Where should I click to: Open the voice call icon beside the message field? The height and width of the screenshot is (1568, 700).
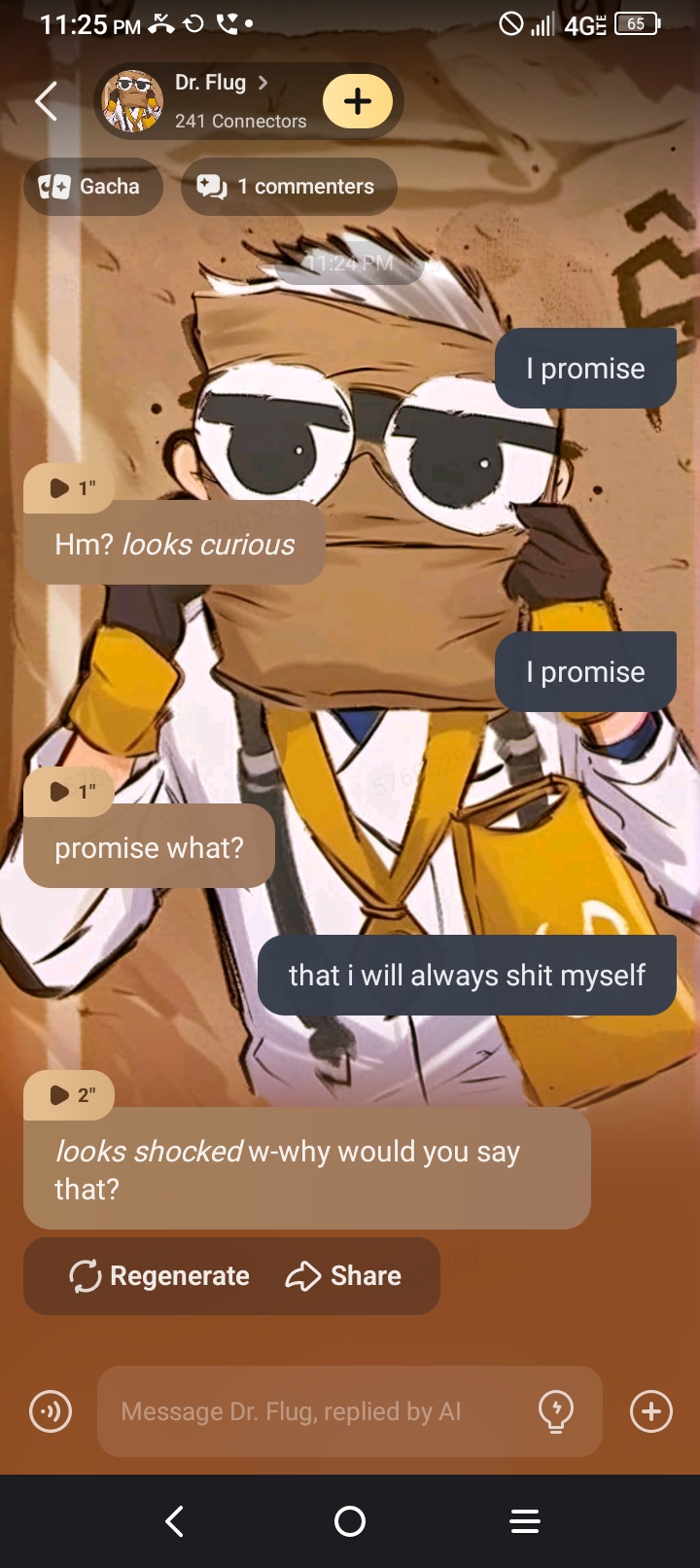click(x=51, y=1411)
